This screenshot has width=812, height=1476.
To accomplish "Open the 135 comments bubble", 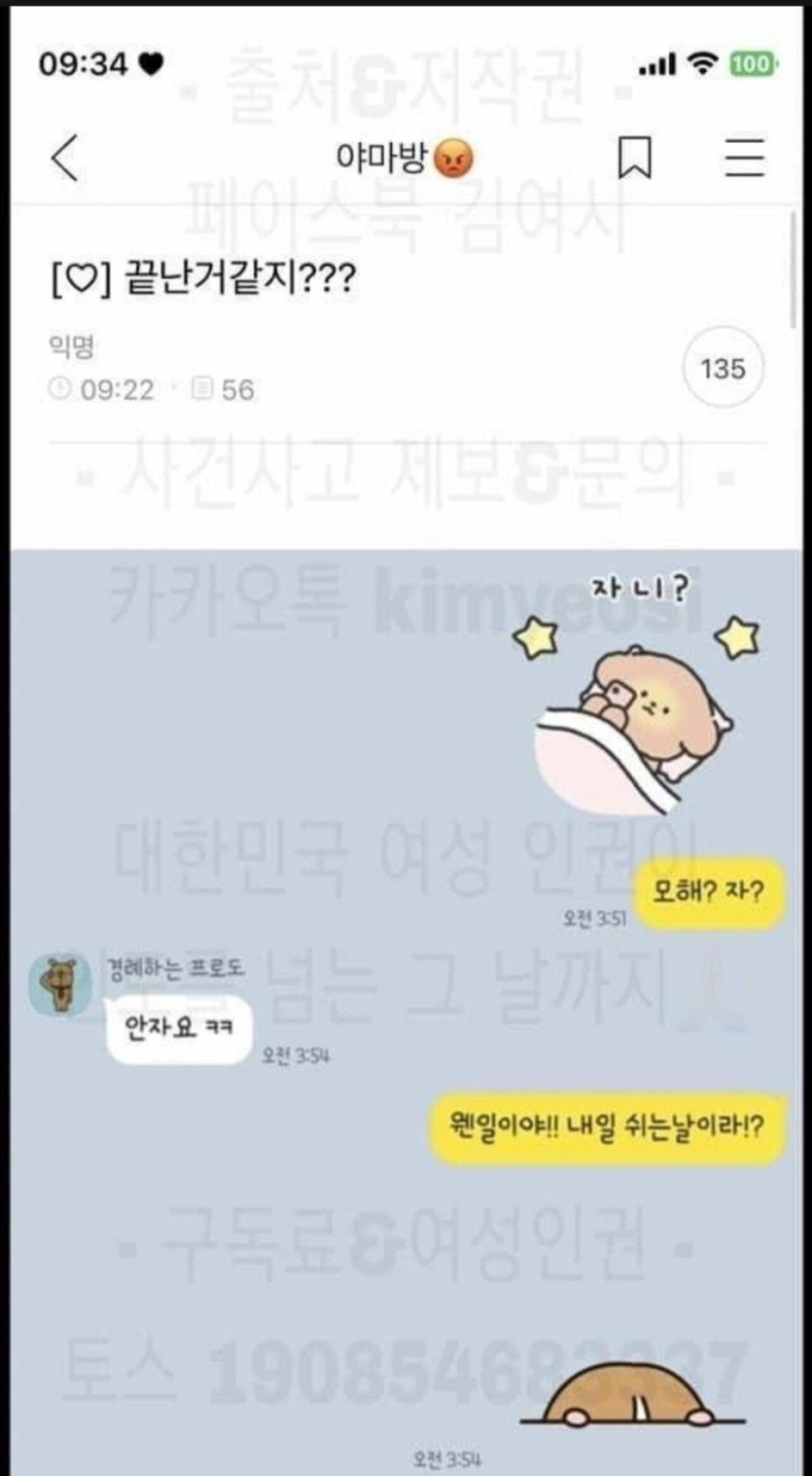I will tap(723, 369).
